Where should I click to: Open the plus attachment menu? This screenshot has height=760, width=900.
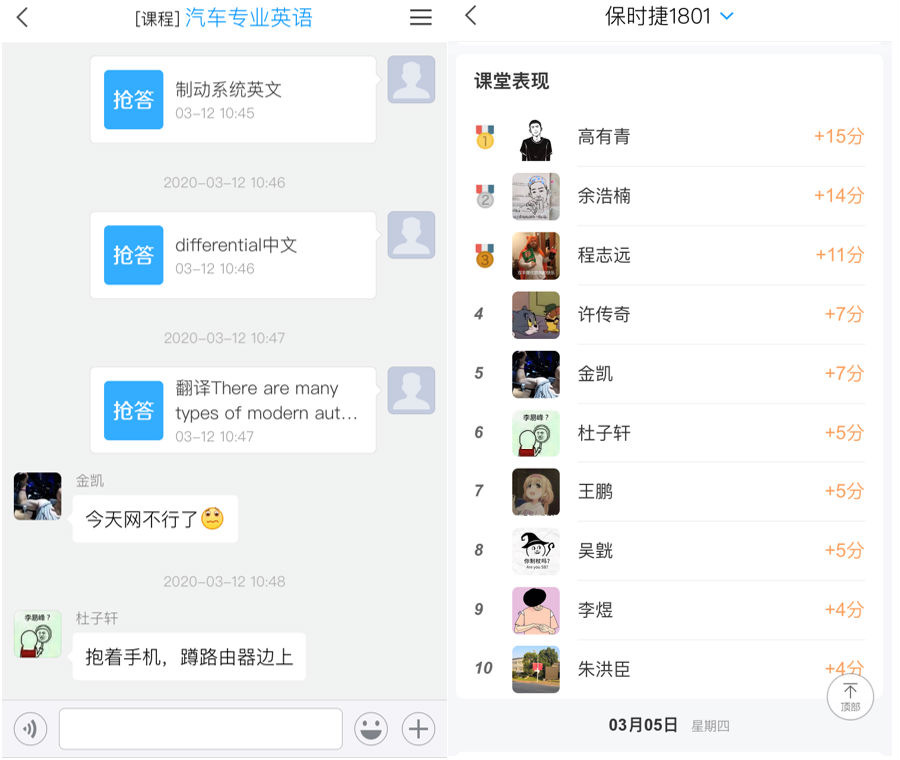click(418, 729)
